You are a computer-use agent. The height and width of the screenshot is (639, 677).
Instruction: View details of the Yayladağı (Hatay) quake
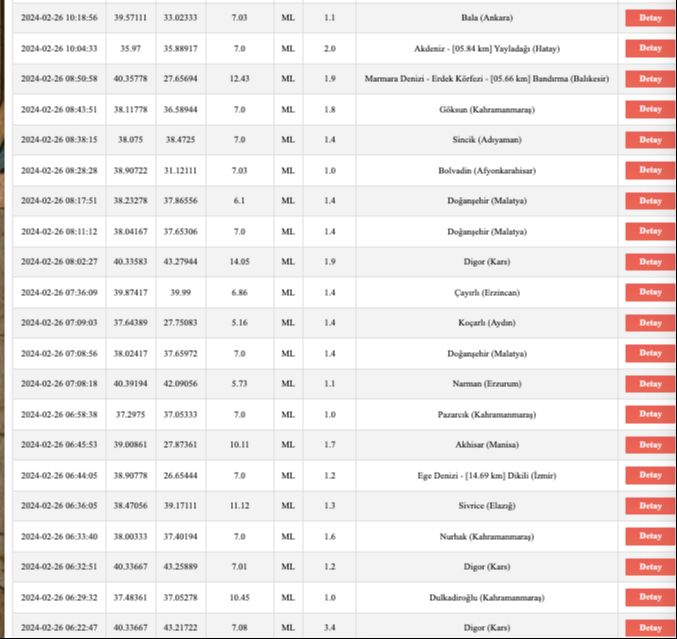pyautogui.click(x=650, y=48)
